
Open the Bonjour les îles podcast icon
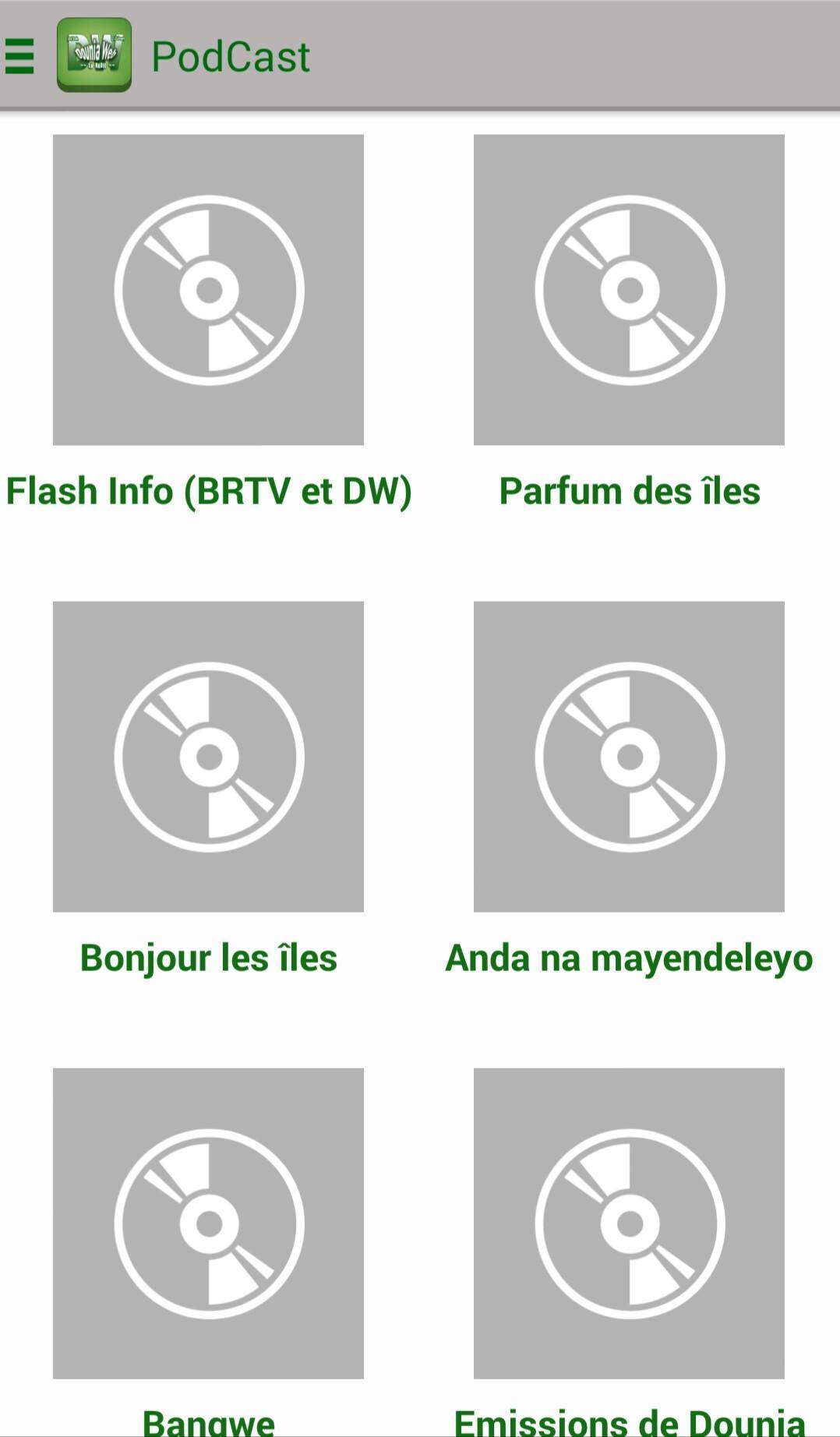(x=208, y=755)
